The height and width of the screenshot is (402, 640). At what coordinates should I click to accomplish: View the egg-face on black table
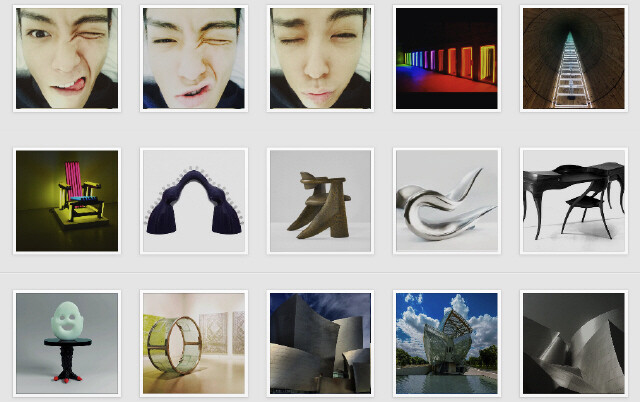[x=67, y=342]
